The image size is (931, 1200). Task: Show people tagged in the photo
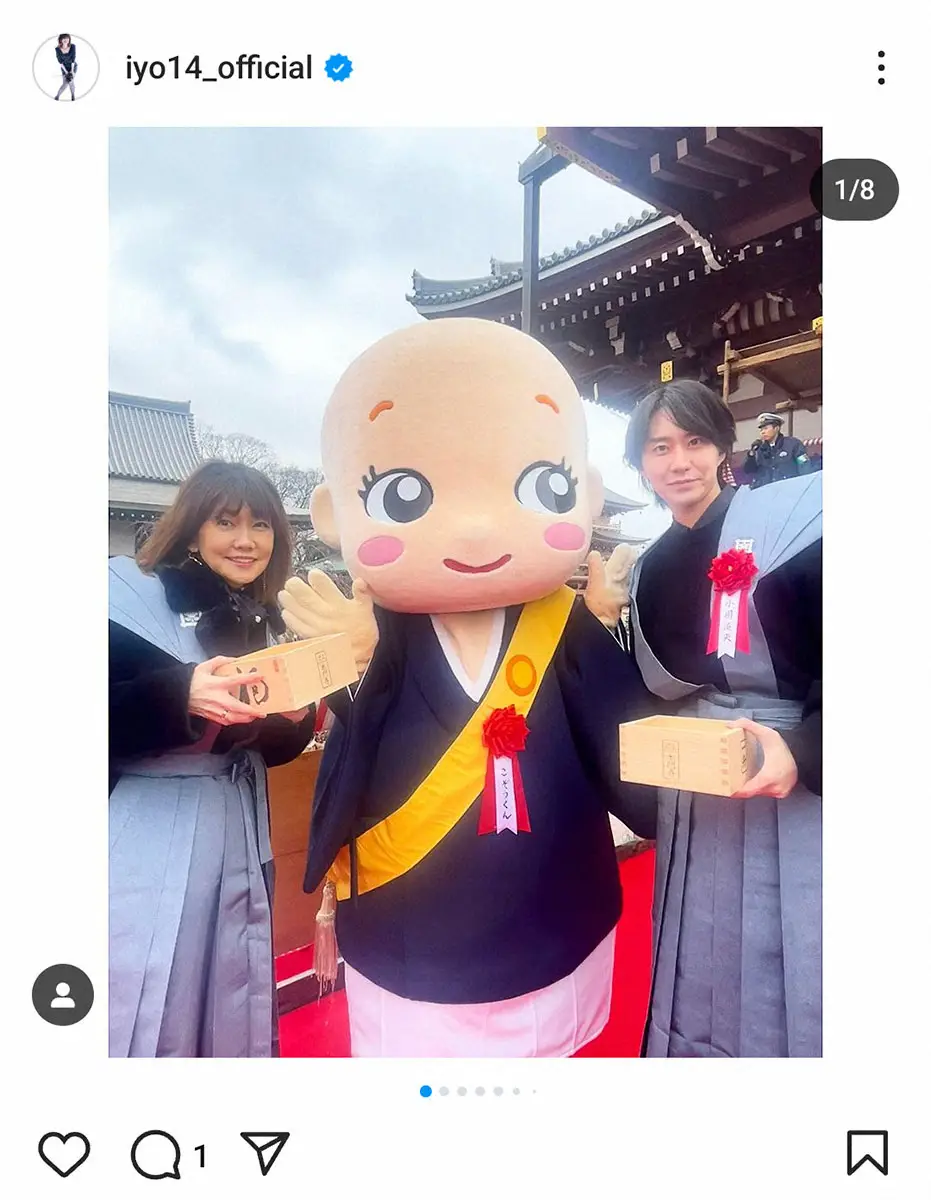point(63,995)
